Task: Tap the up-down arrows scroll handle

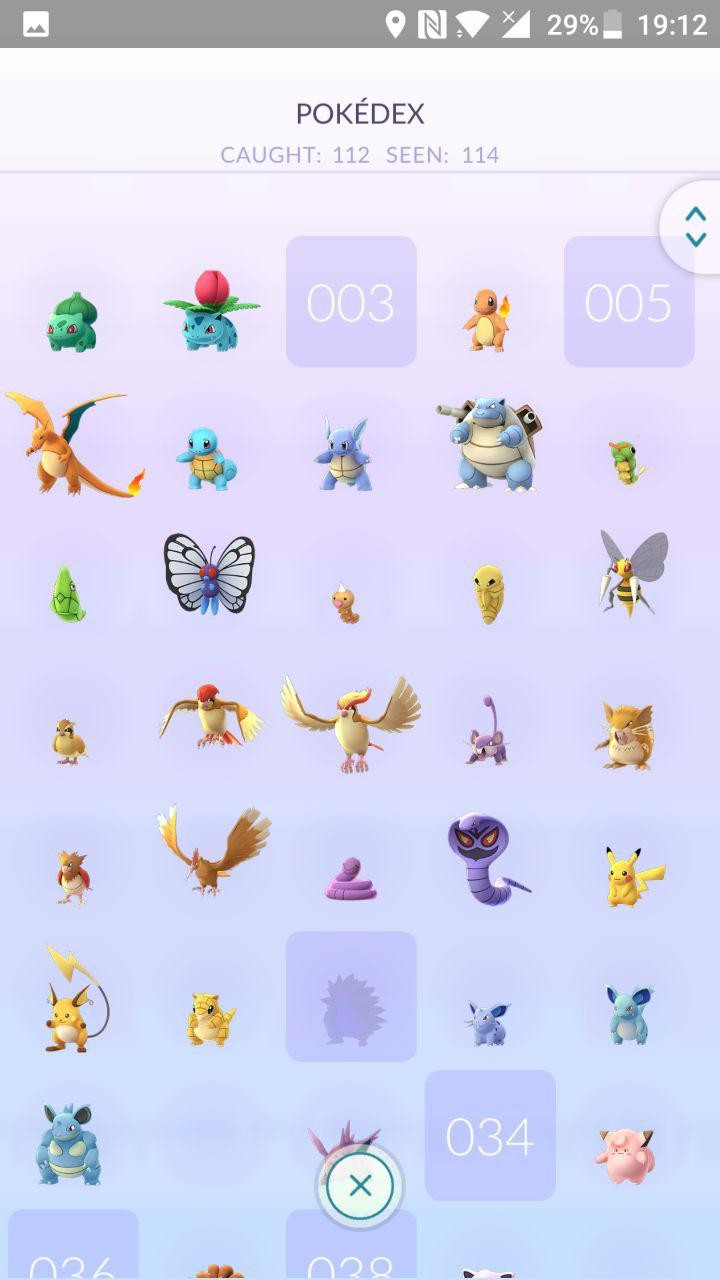Action: 695,227
